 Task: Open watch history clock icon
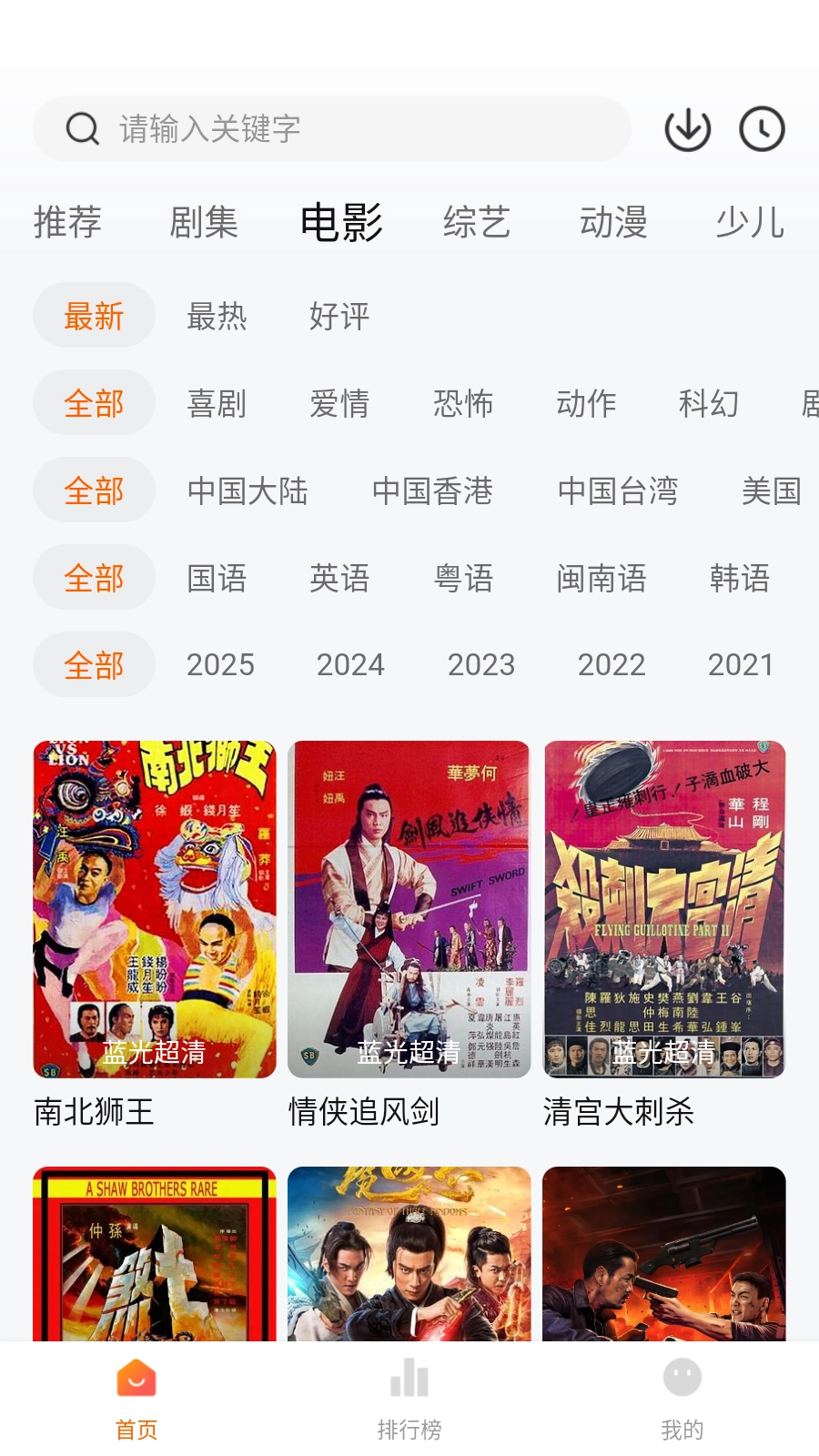(762, 129)
